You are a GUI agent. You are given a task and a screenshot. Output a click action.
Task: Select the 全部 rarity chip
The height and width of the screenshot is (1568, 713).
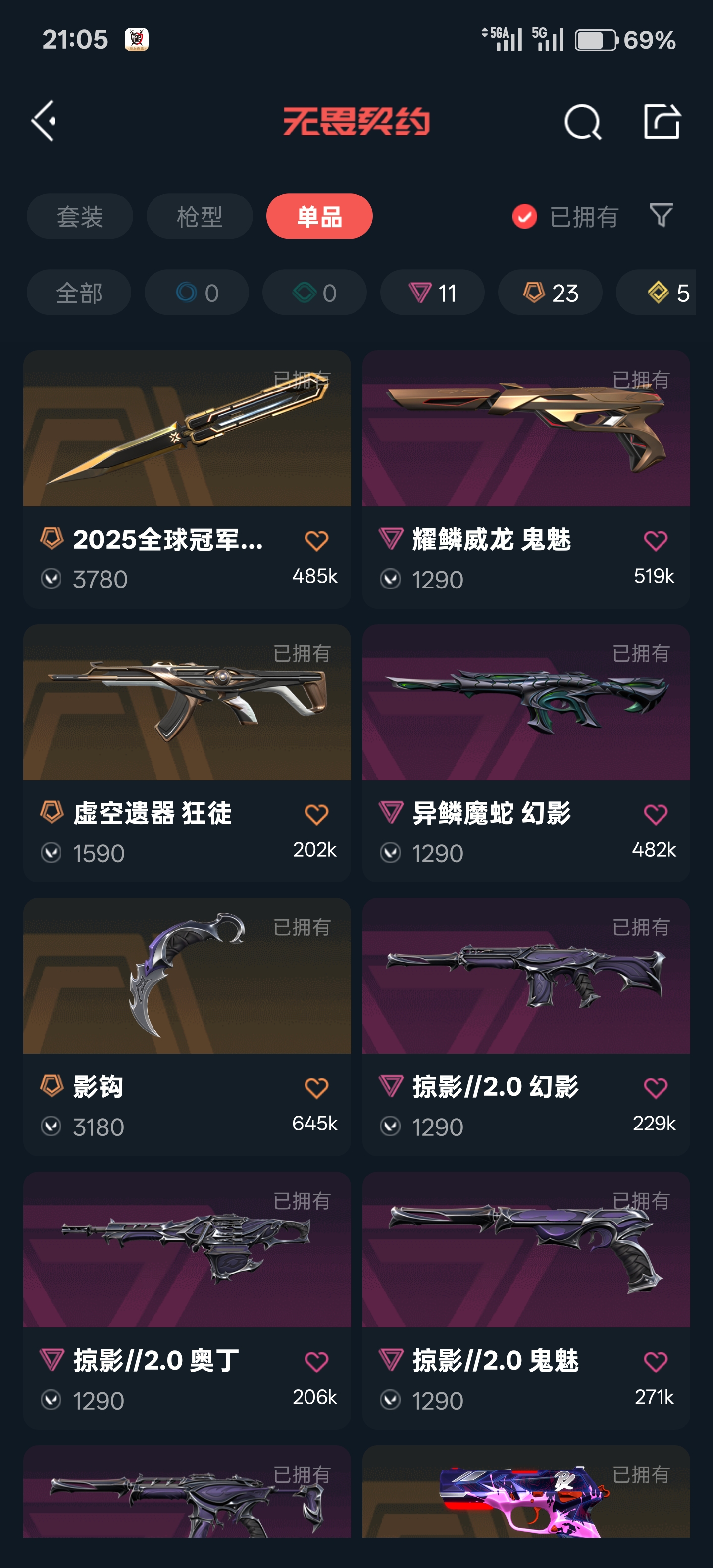(79, 293)
